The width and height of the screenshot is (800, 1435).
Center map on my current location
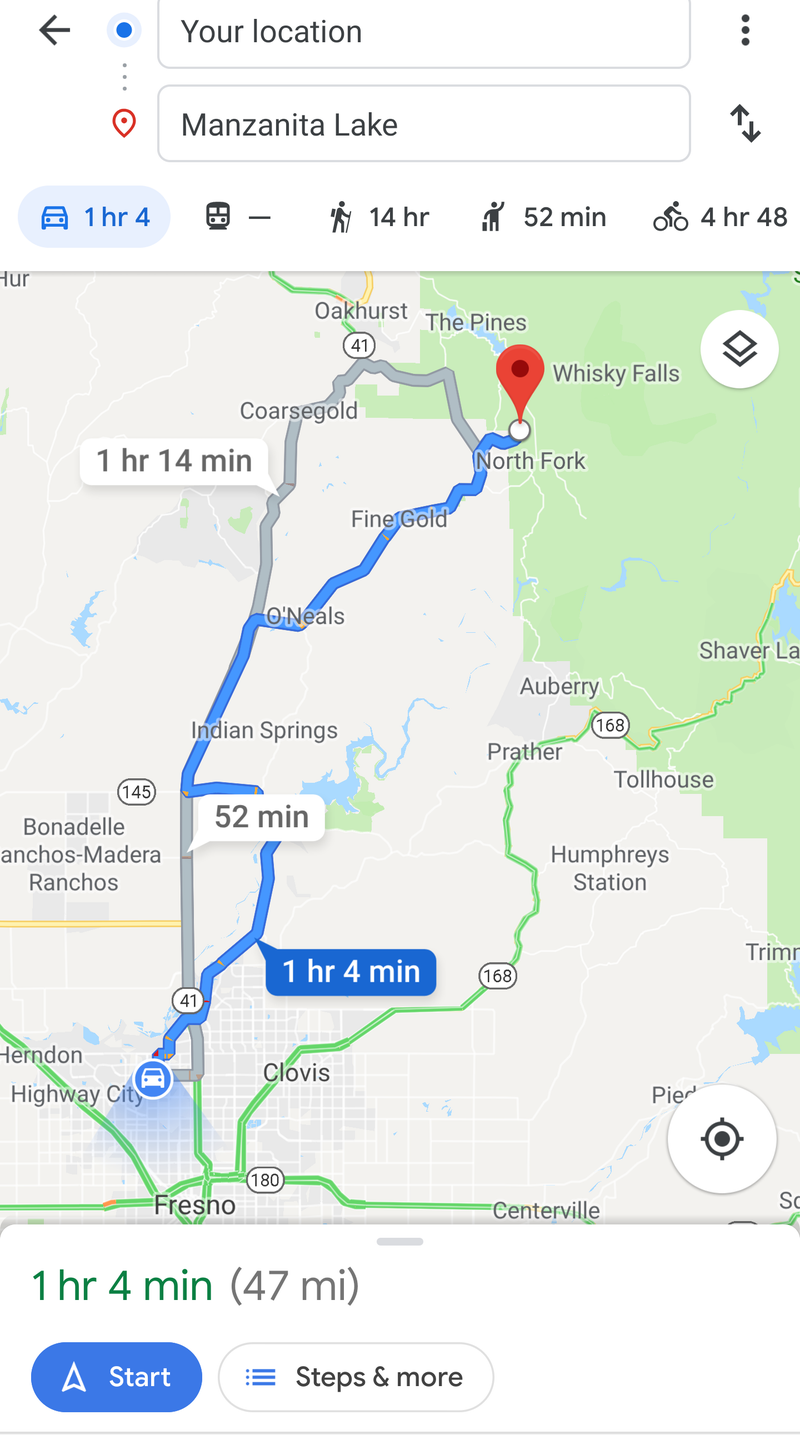pos(721,1139)
